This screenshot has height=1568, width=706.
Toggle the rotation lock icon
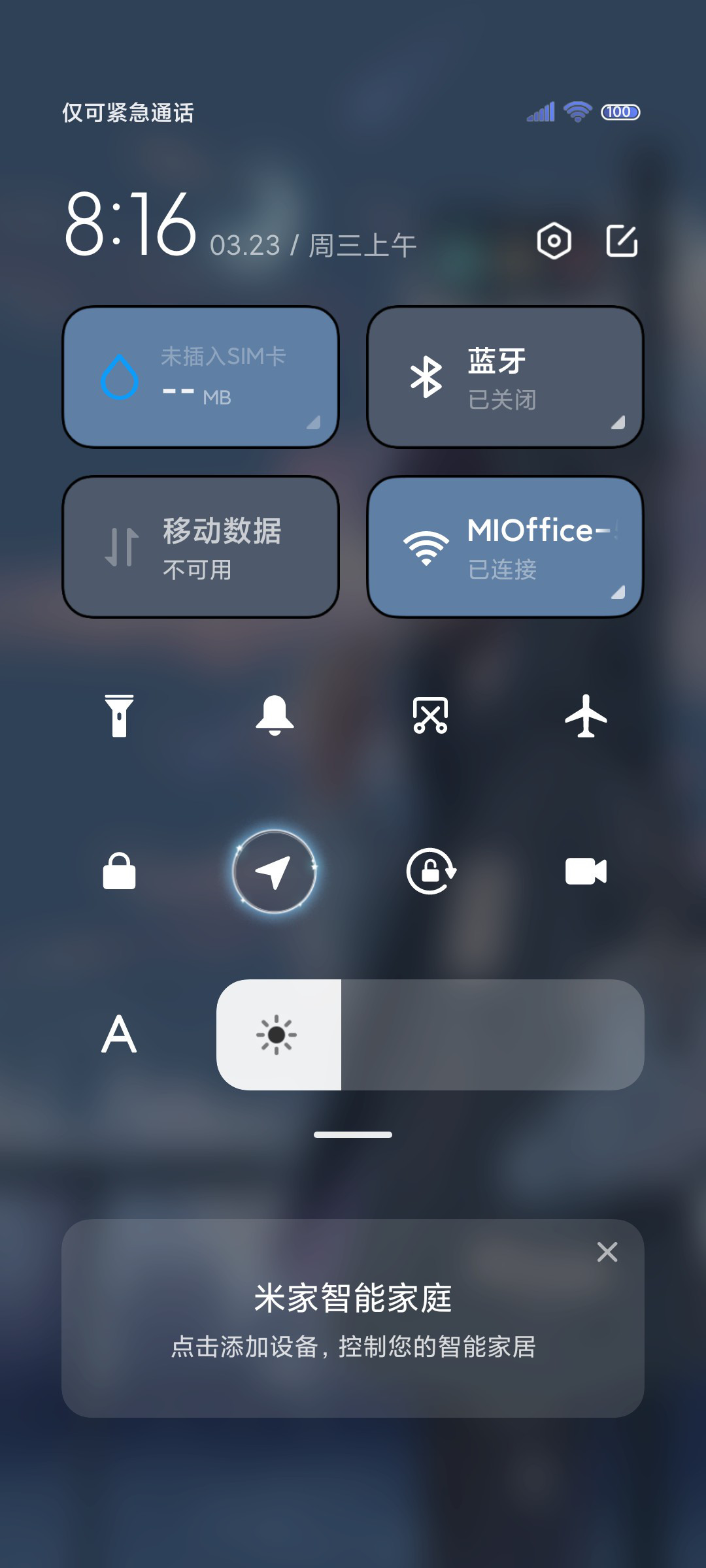pyautogui.click(x=430, y=871)
